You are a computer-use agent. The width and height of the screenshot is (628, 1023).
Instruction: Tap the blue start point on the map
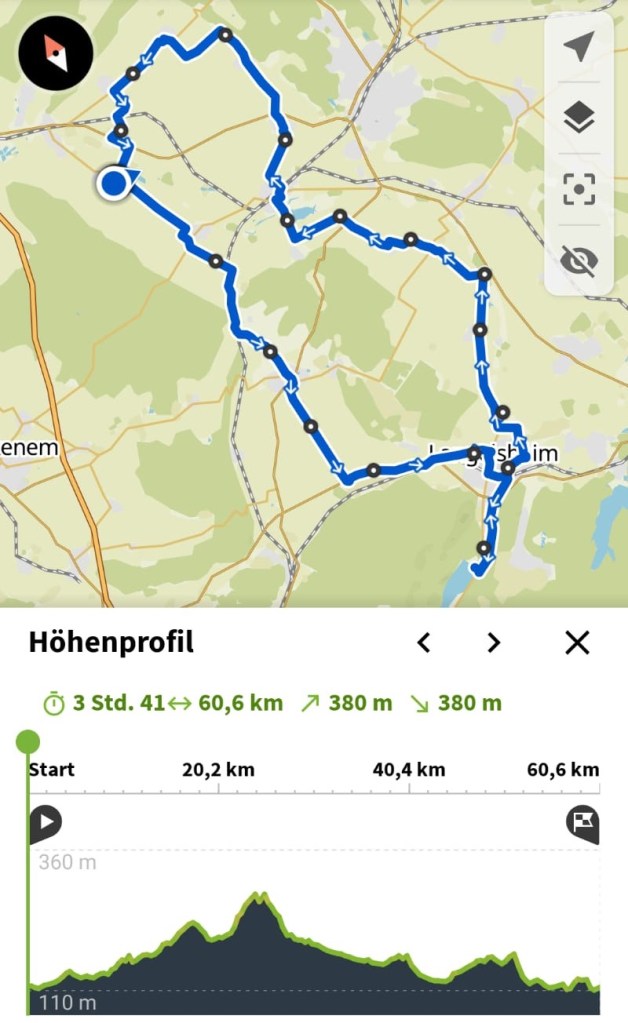point(114,184)
